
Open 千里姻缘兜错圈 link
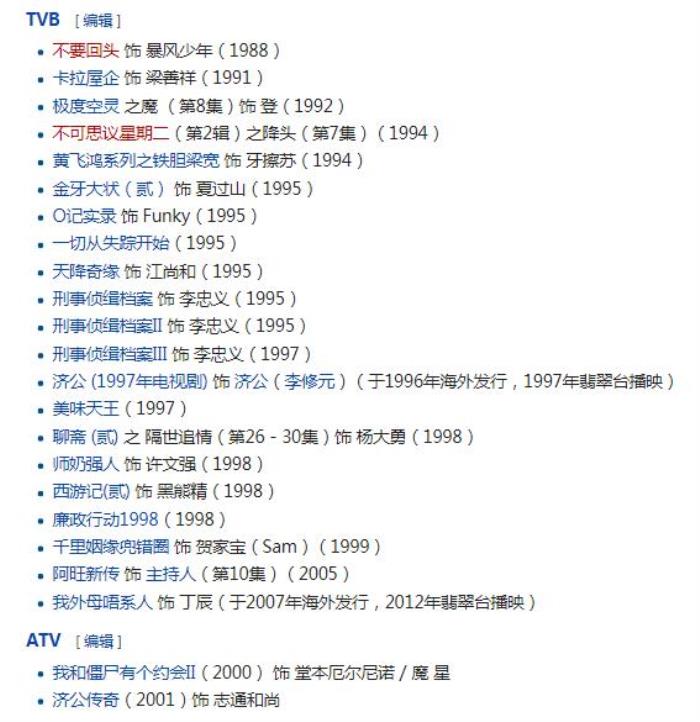pos(111,547)
